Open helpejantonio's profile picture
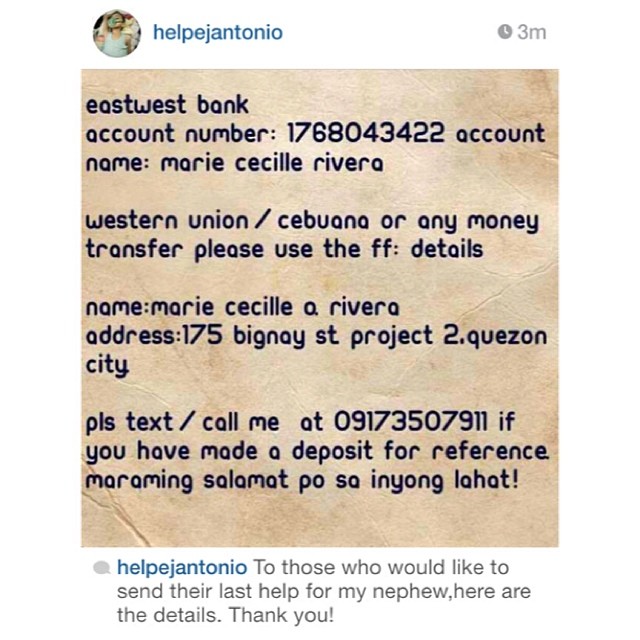This screenshot has height=640, width=640. coord(117,33)
